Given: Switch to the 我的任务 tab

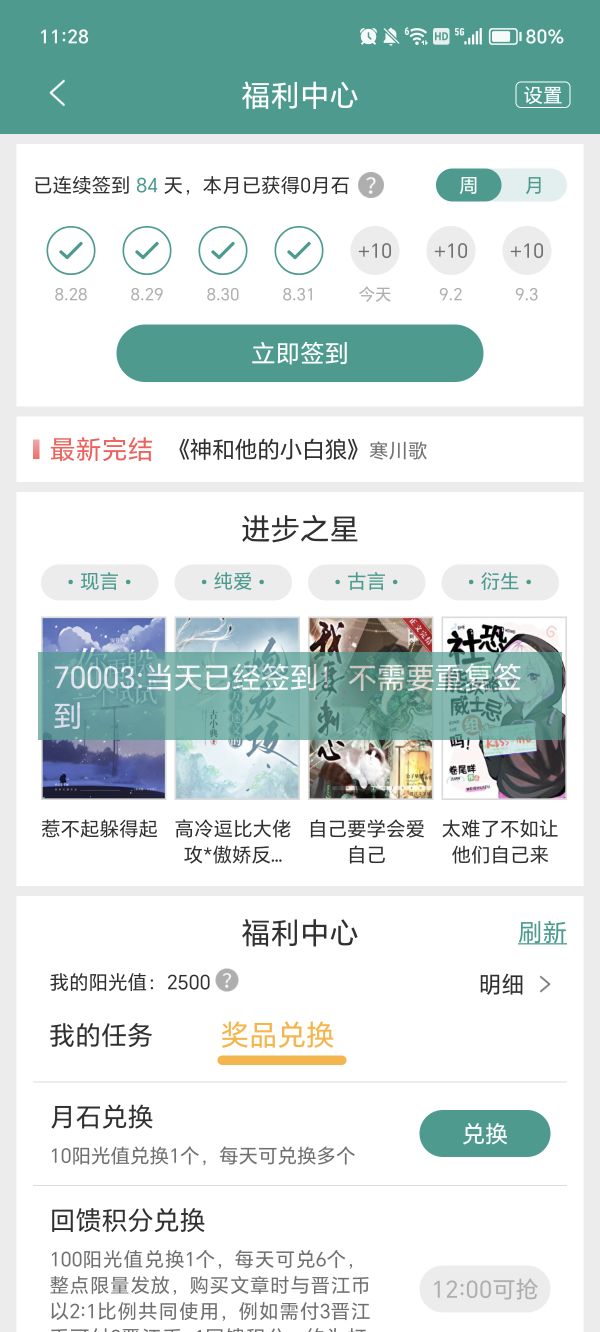Looking at the screenshot, I should click(101, 1035).
